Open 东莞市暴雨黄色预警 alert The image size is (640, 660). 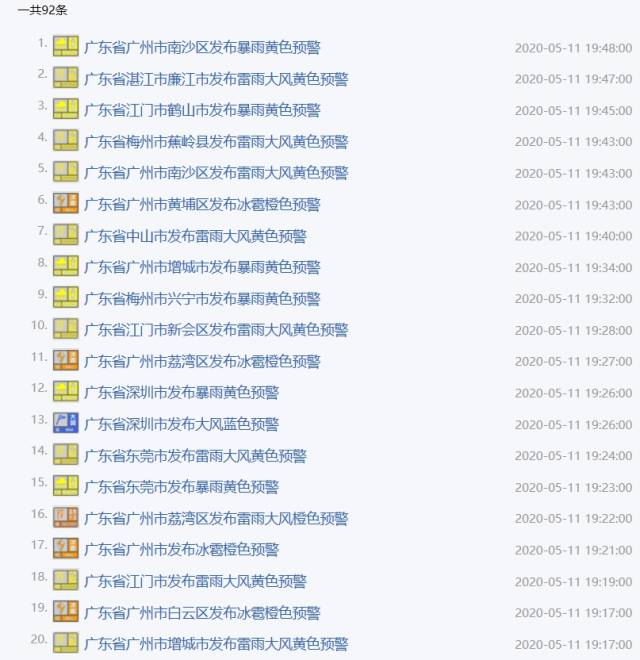[x=181, y=487]
